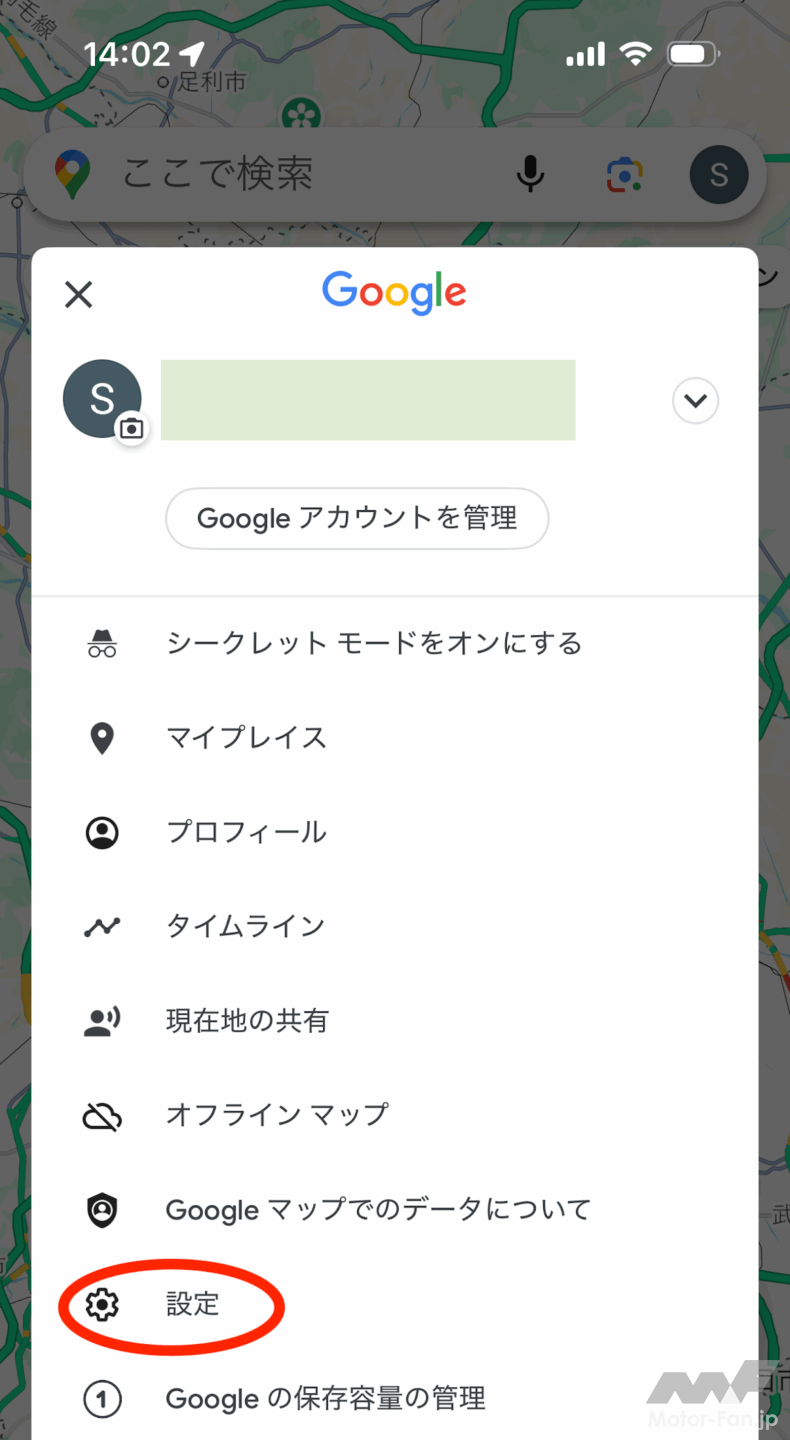Open プロフィール
Image resolution: width=790 pixels, height=1440 pixels.
click(x=246, y=832)
